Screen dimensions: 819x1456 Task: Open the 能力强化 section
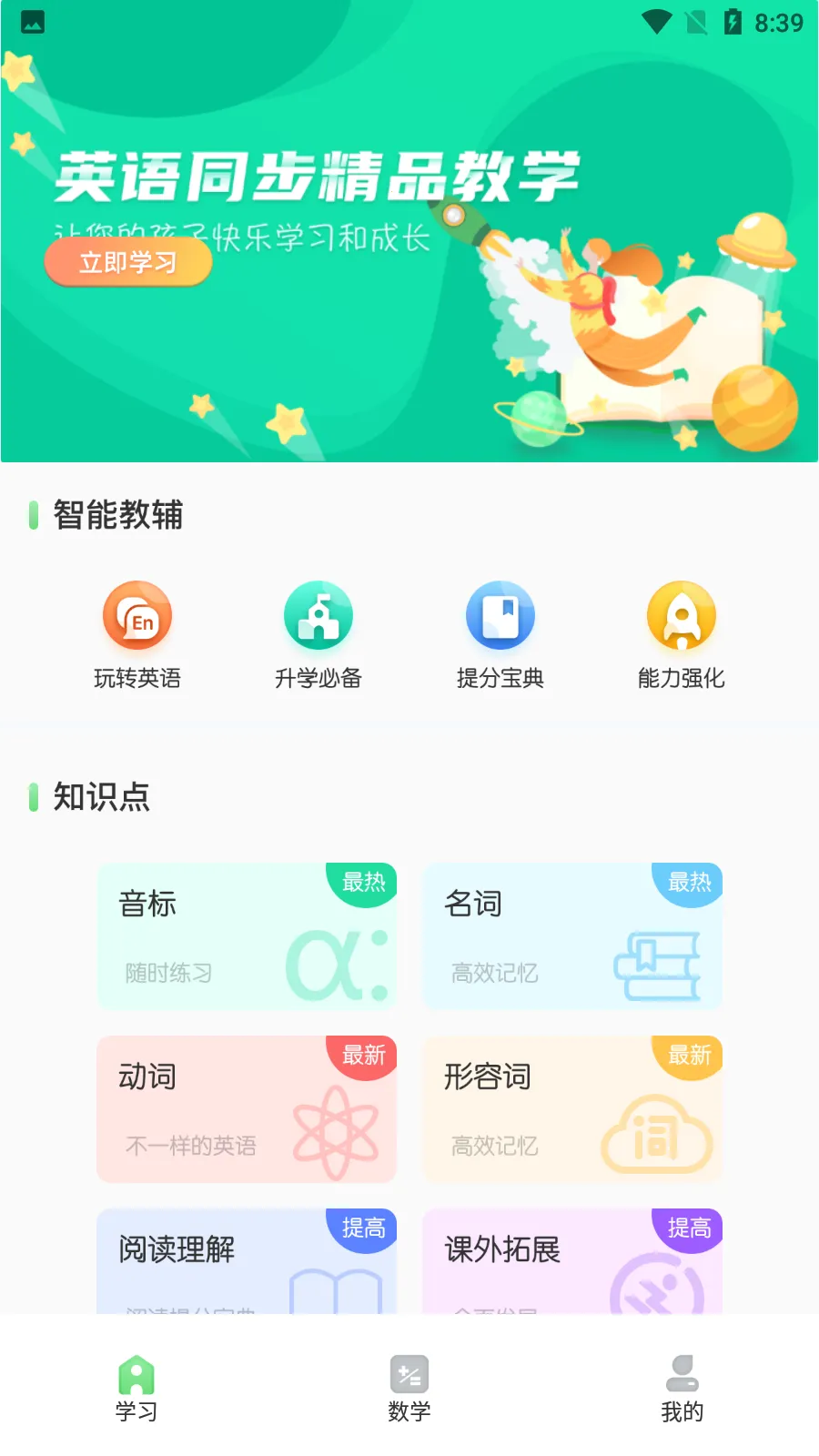click(x=681, y=634)
